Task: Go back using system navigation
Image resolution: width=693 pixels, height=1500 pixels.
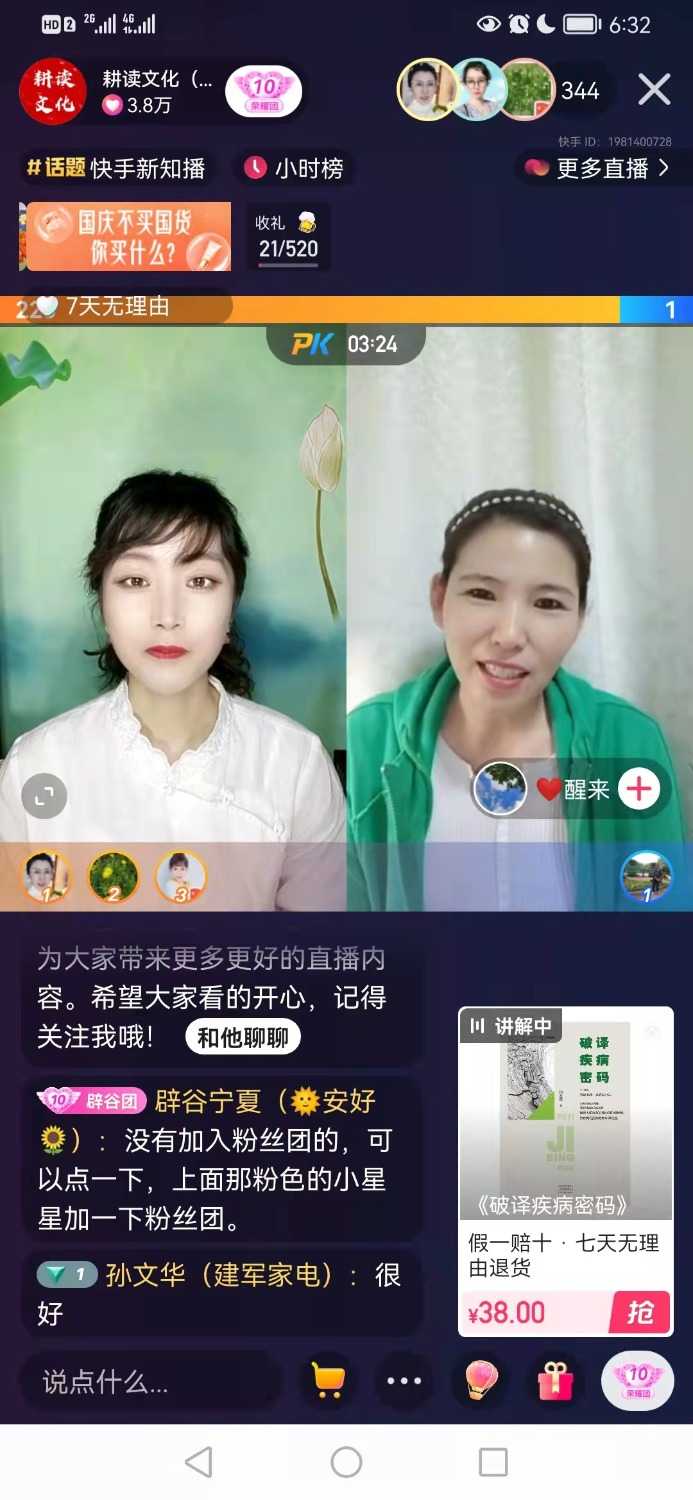Action: [x=199, y=1462]
